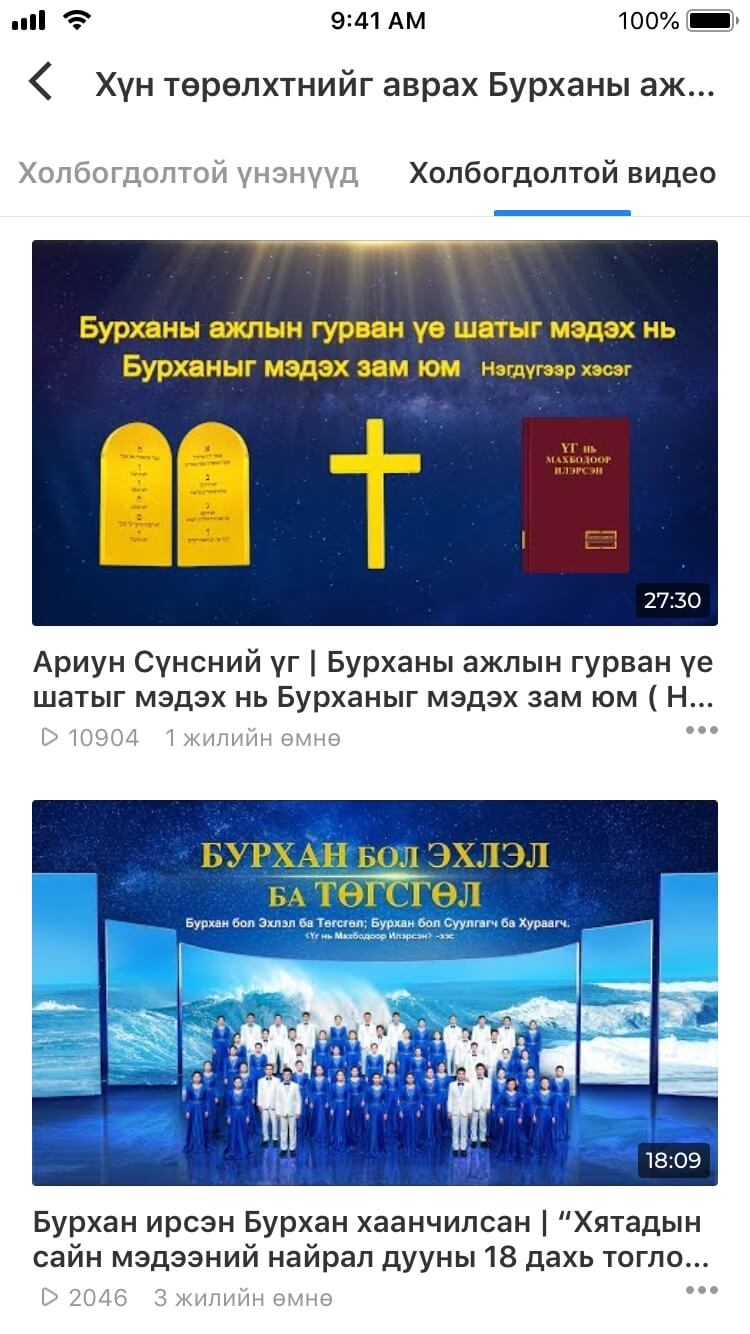Open the Ариун Сүнсний үг video title

[x=372, y=679]
